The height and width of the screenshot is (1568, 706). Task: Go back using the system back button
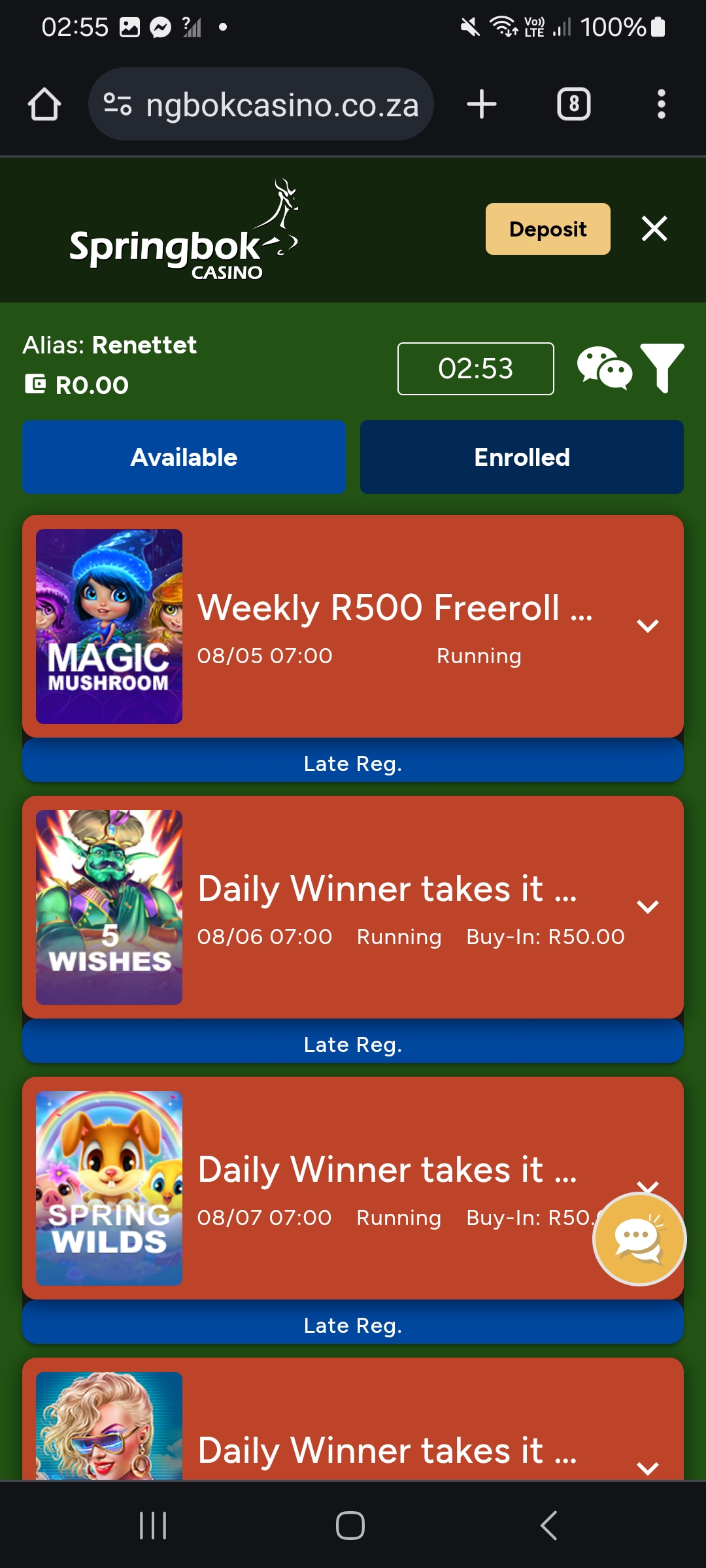[549, 1526]
